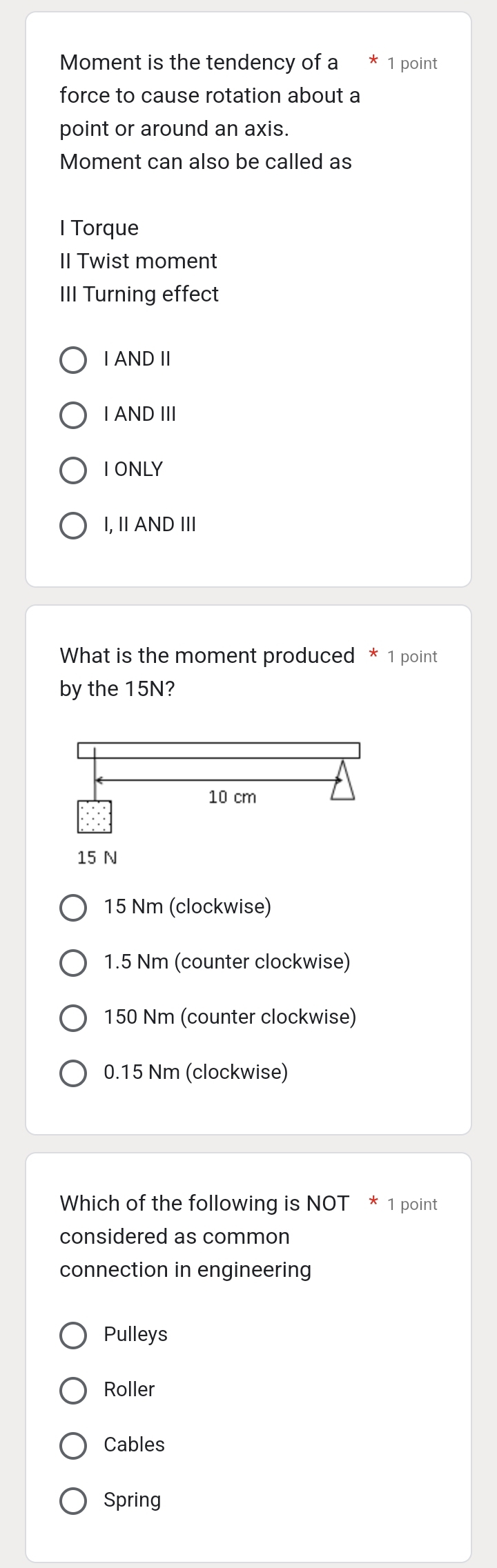Image resolution: width=497 pixels, height=1568 pixels.
Task: Choose Roller as the answer
Action: click(73, 1391)
